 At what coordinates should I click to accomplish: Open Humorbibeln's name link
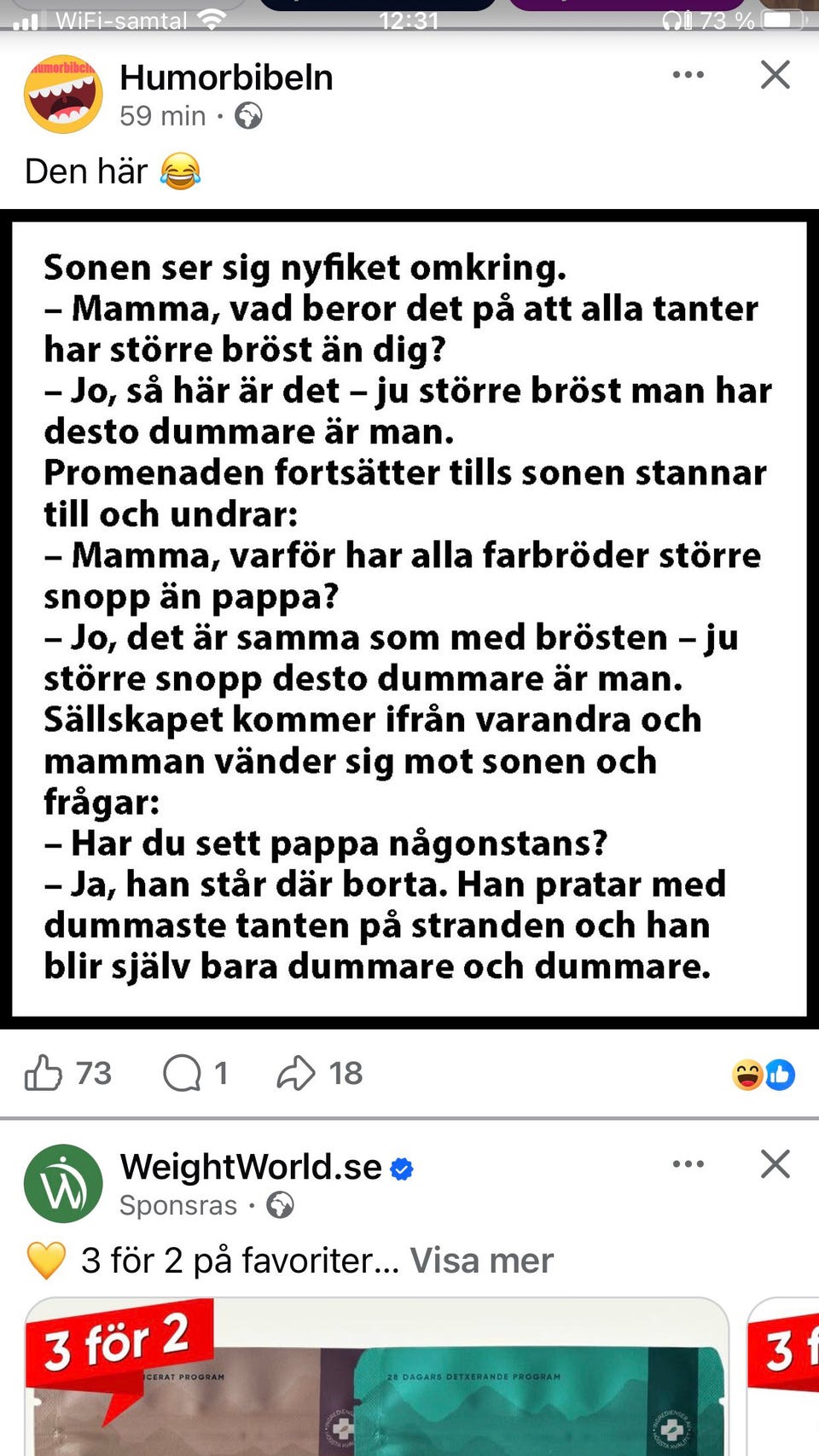pos(226,77)
